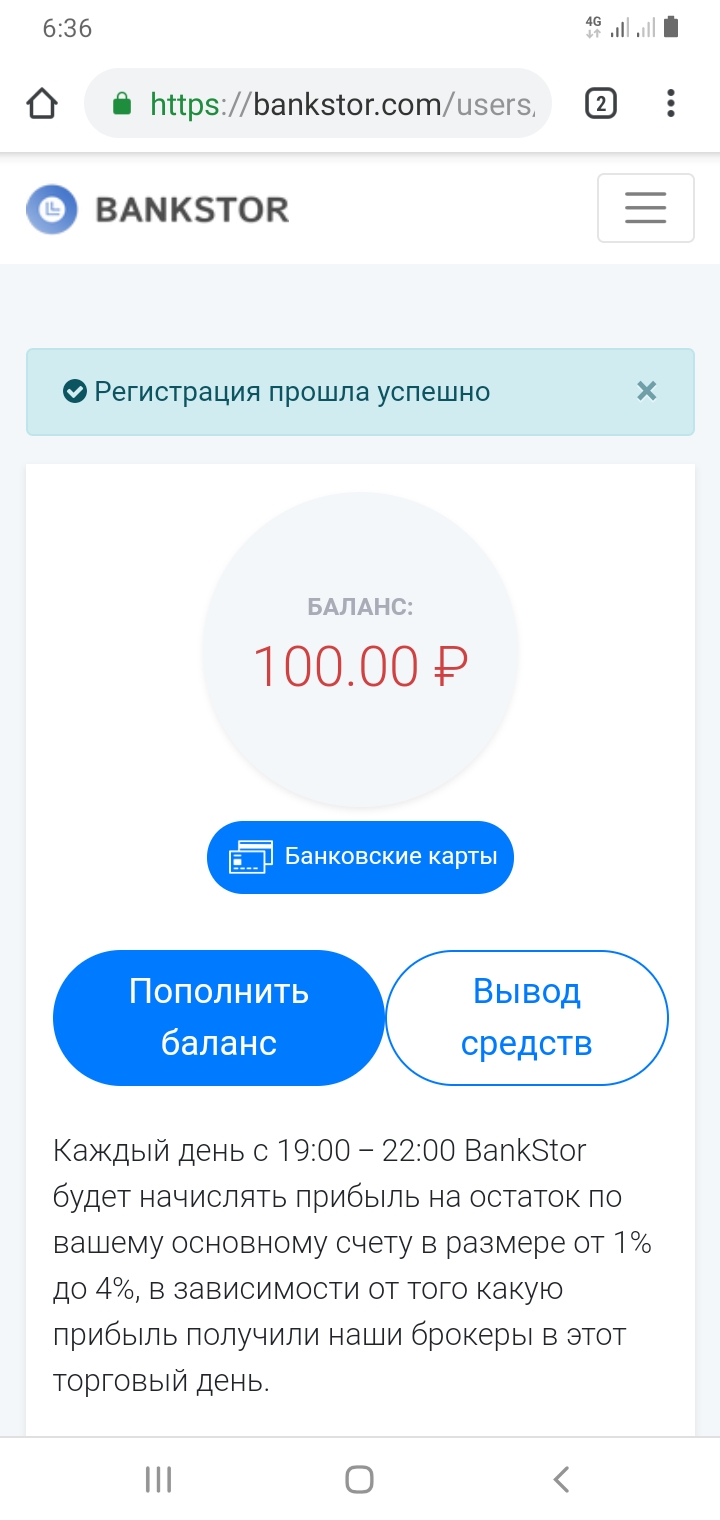This screenshot has width=720, height=1520.
Task: Open the hamburger navigation menu
Action: tap(645, 208)
